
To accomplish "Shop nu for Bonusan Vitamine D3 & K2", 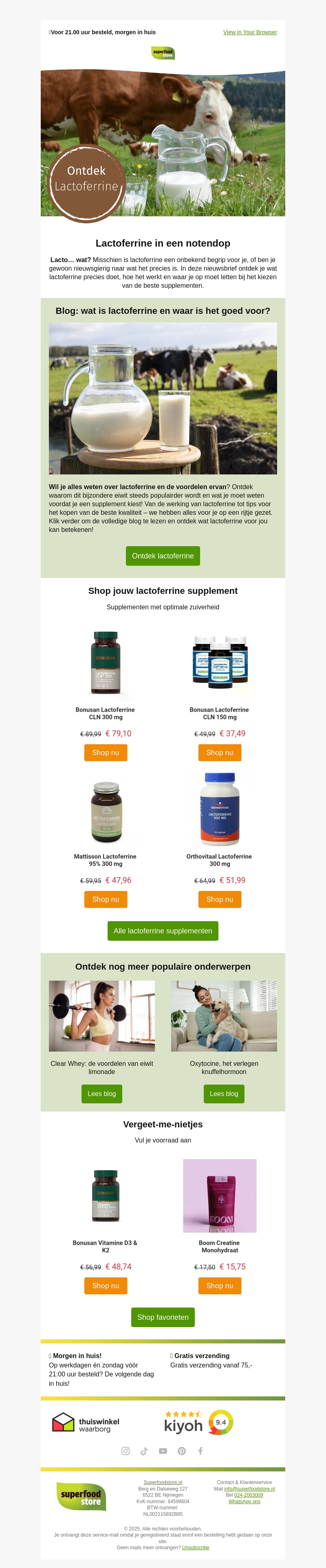I will 105,1286.
